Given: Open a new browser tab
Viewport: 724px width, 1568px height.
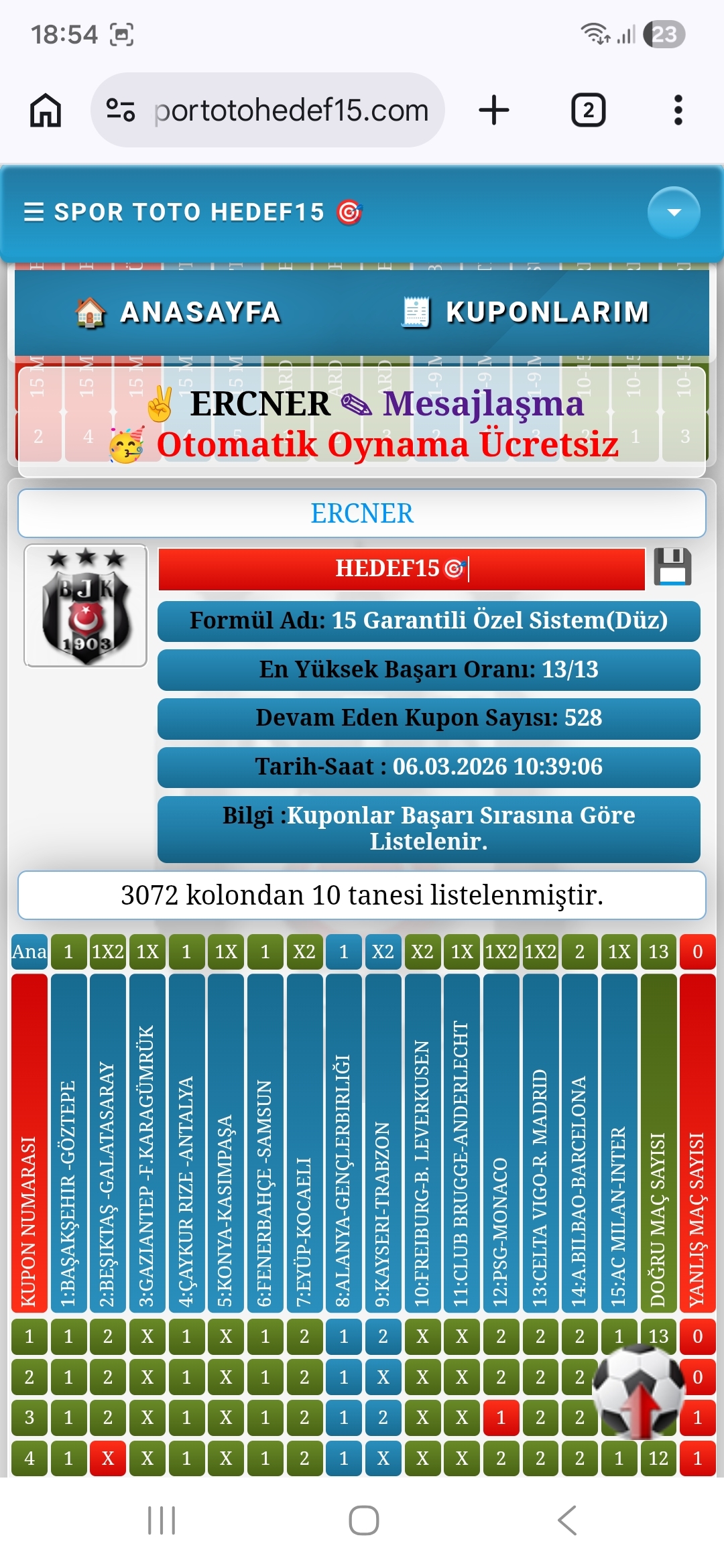Looking at the screenshot, I should [x=494, y=110].
